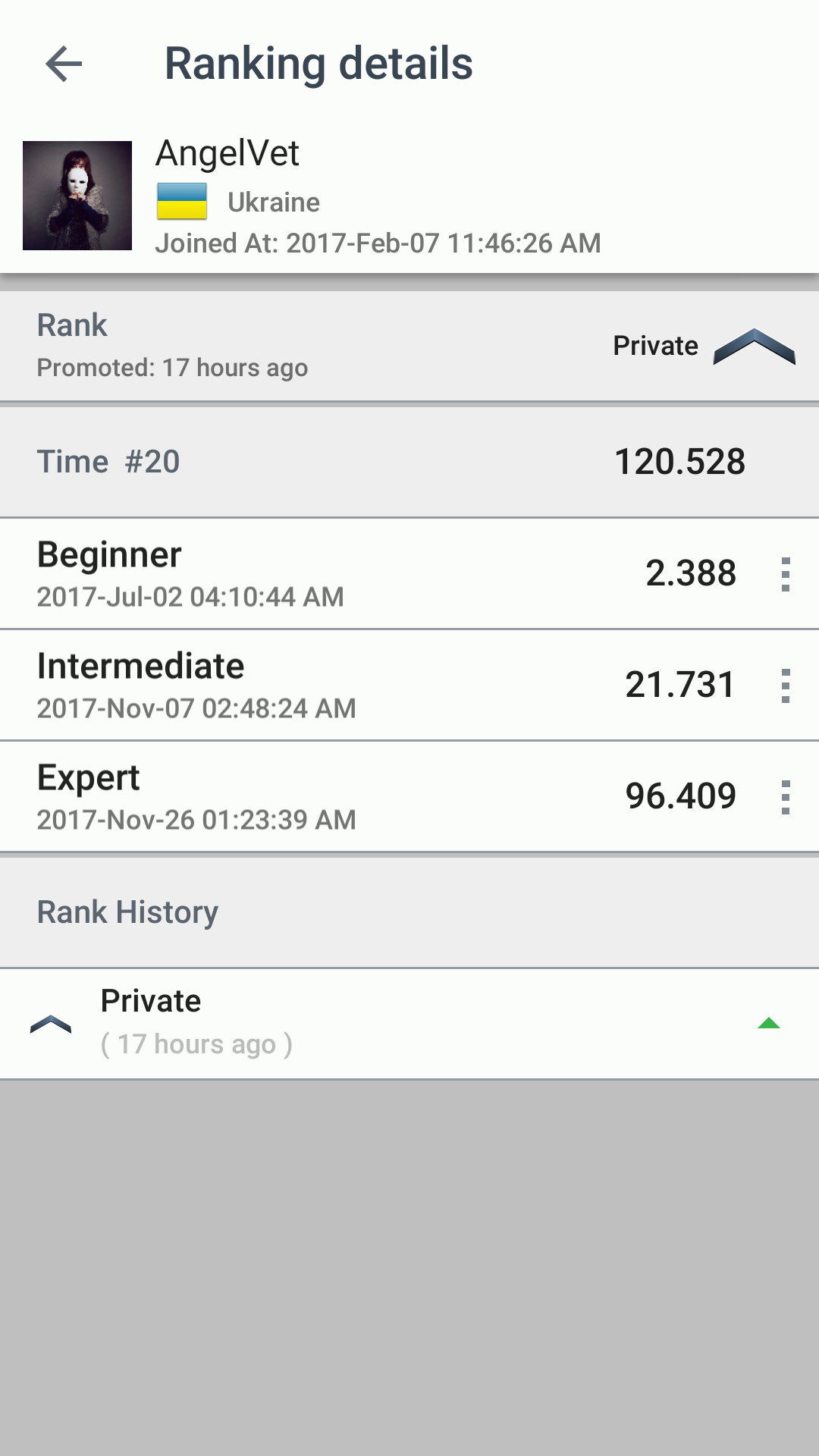This screenshot has height=1456, width=819.
Task: Open the Intermediate best time row
Action: pyautogui.click(x=341, y=686)
